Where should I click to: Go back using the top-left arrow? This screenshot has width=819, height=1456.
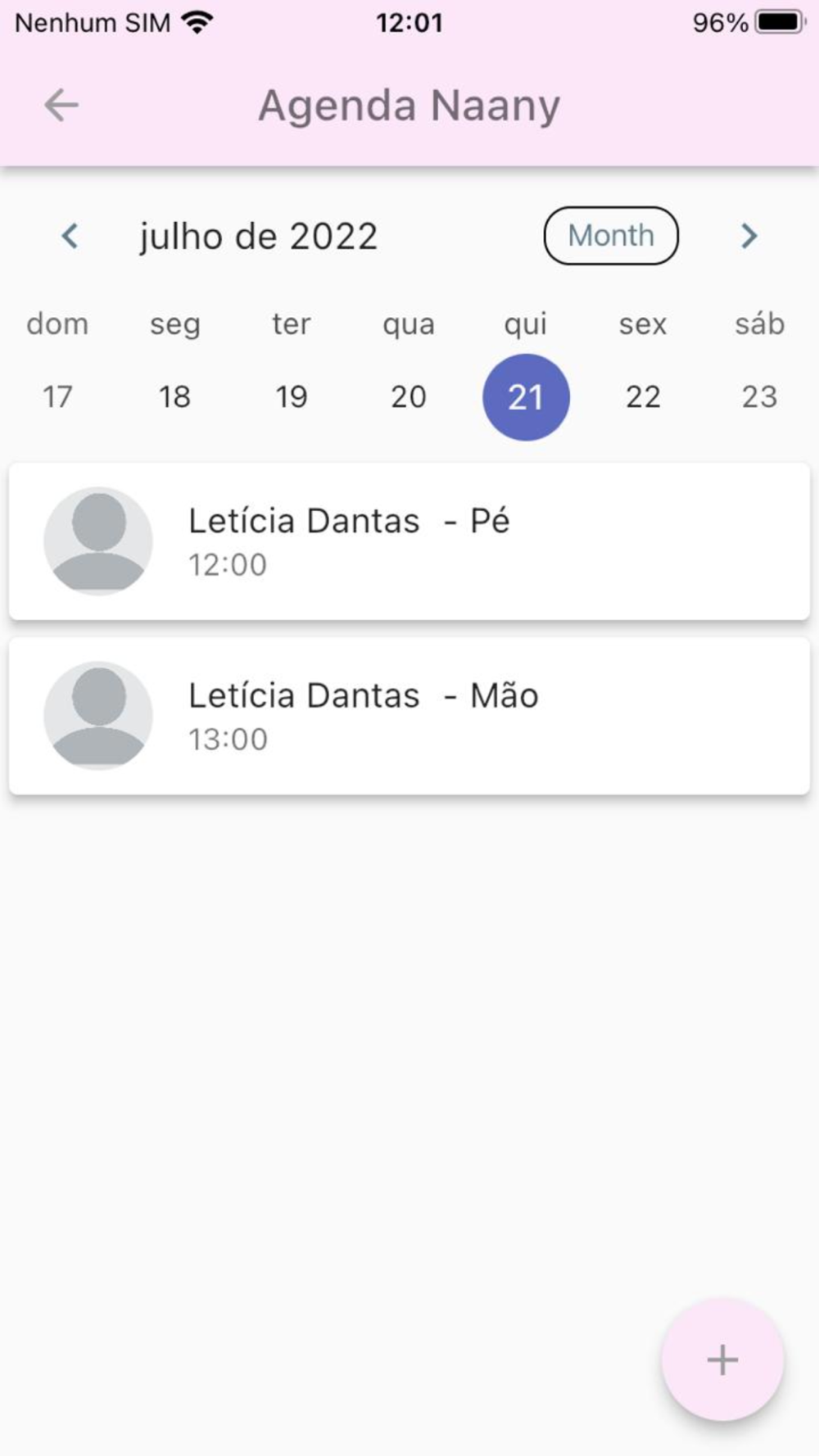coord(61,106)
